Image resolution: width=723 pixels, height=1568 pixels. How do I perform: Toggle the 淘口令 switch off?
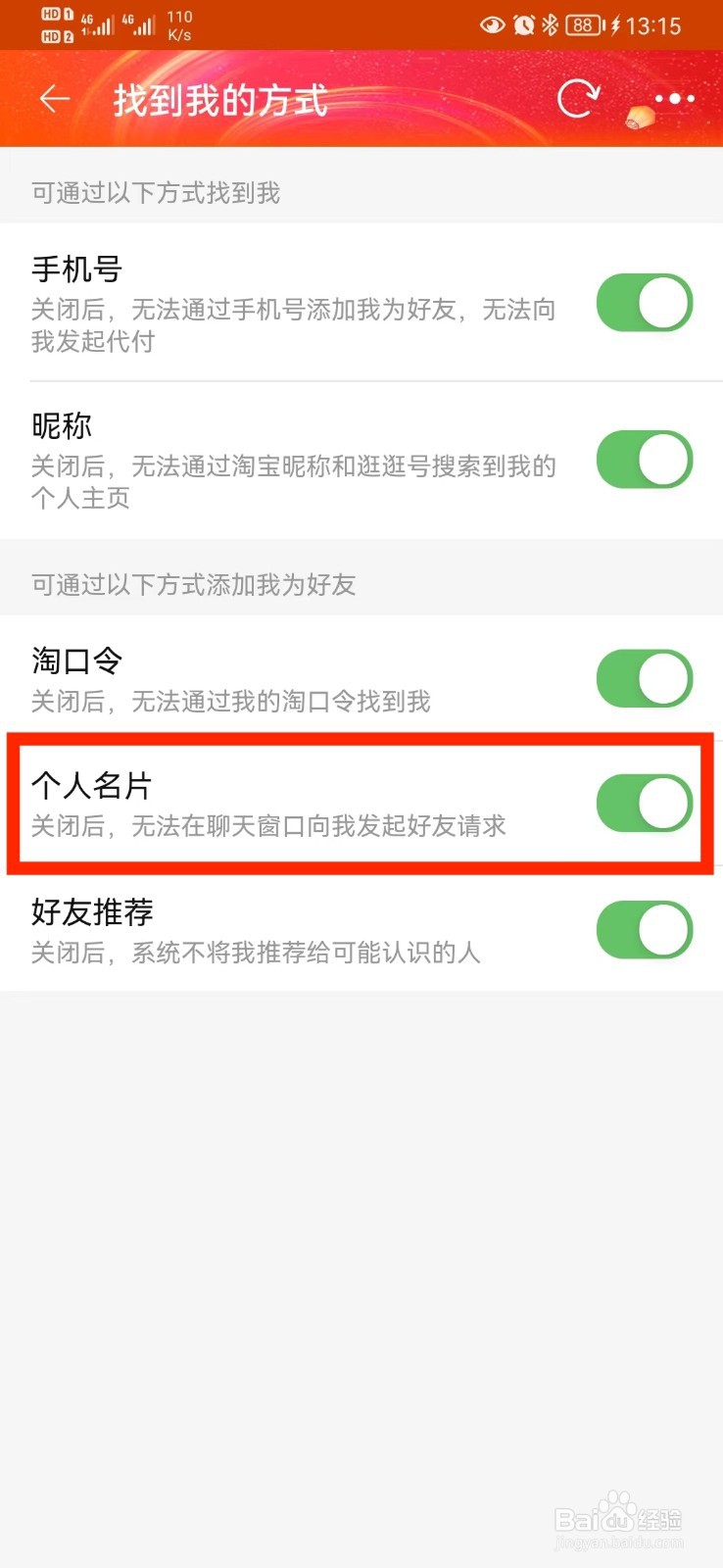pyautogui.click(x=644, y=677)
